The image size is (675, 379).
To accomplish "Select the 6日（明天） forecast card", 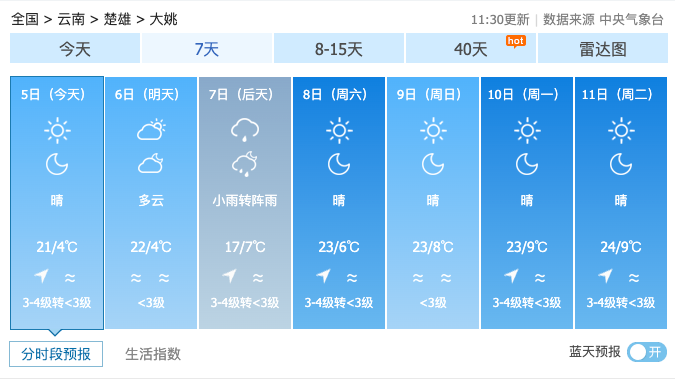I will (151, 203).
